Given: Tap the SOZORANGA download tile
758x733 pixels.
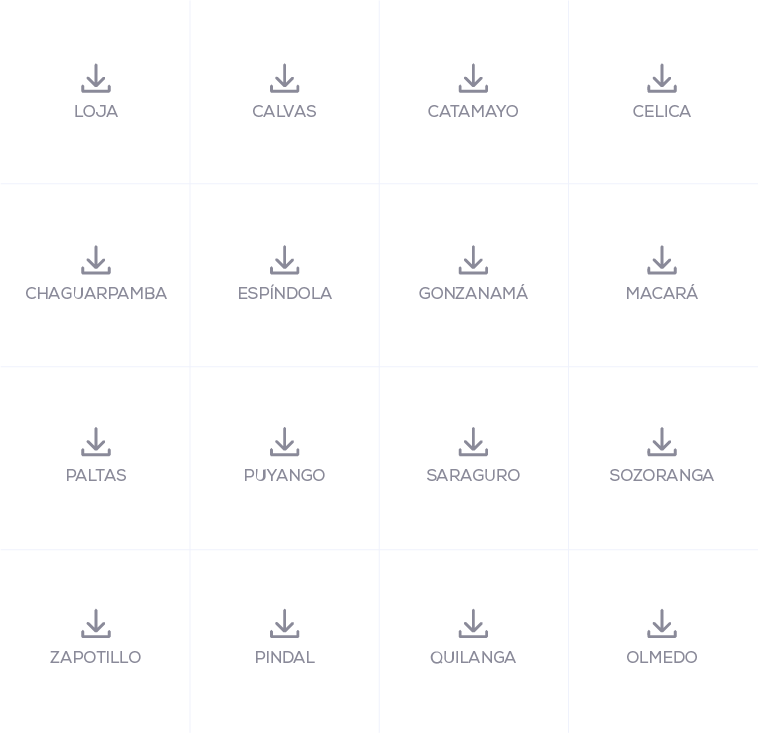Looking at the screenshot, I should tap(662, 444).
